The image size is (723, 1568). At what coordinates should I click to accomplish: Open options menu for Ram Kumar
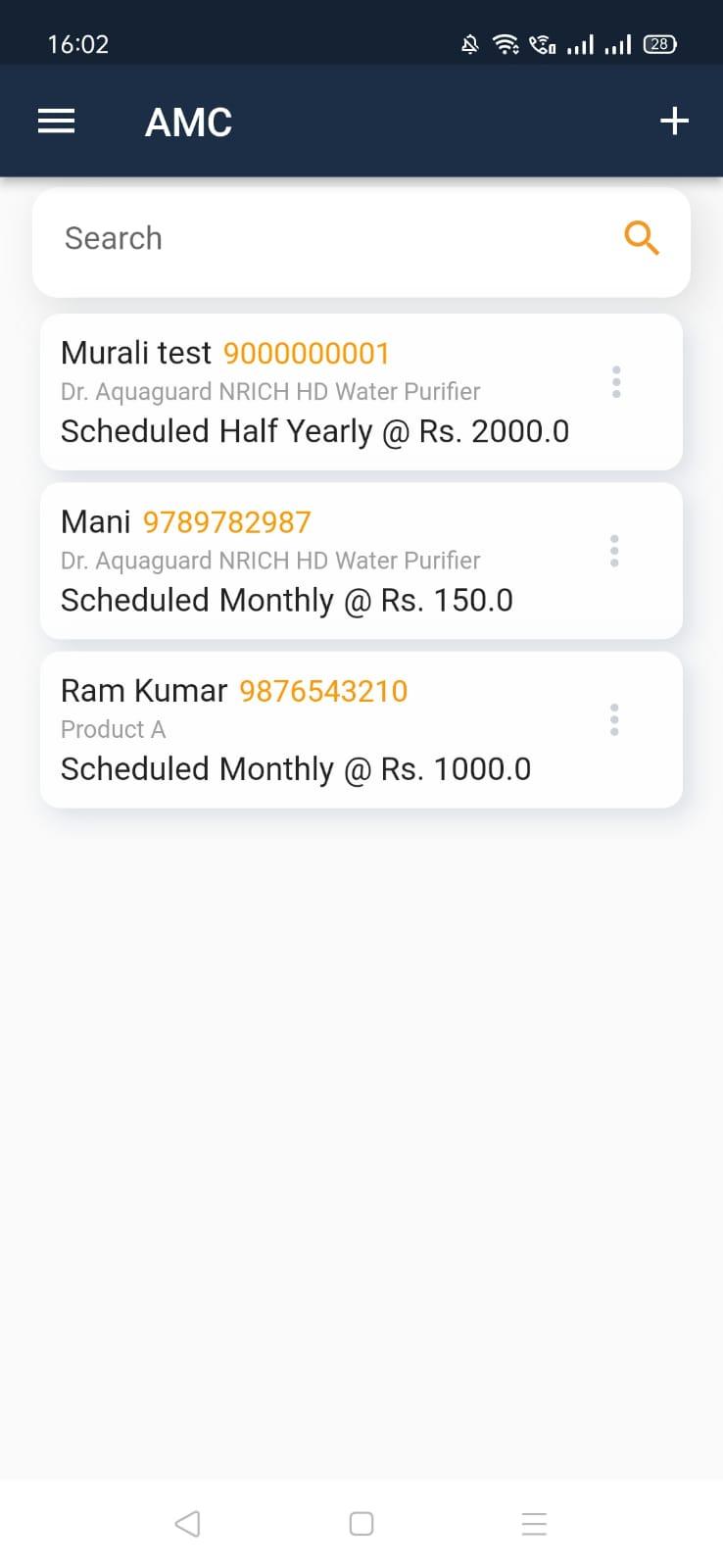tap(615, 719)
